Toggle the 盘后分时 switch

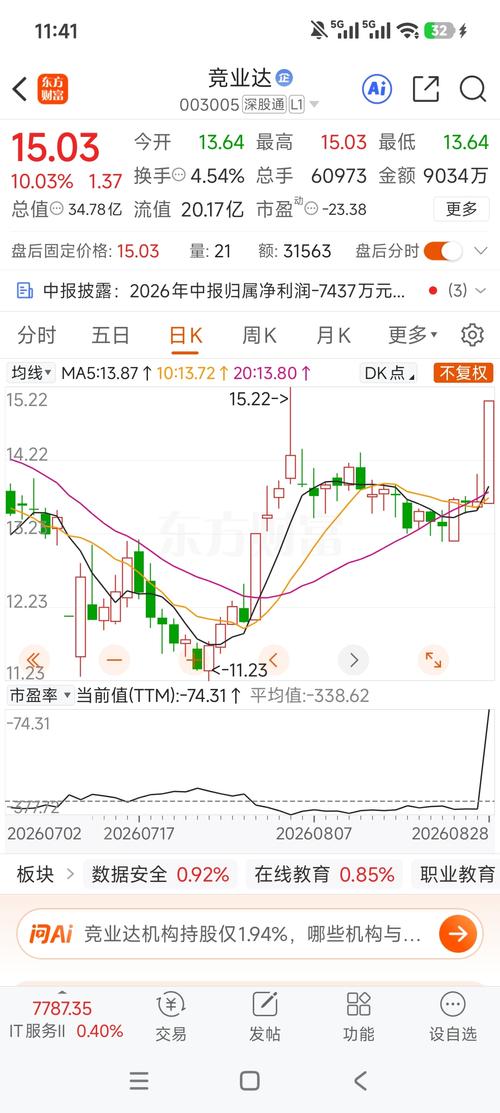[x=442, y=251]
